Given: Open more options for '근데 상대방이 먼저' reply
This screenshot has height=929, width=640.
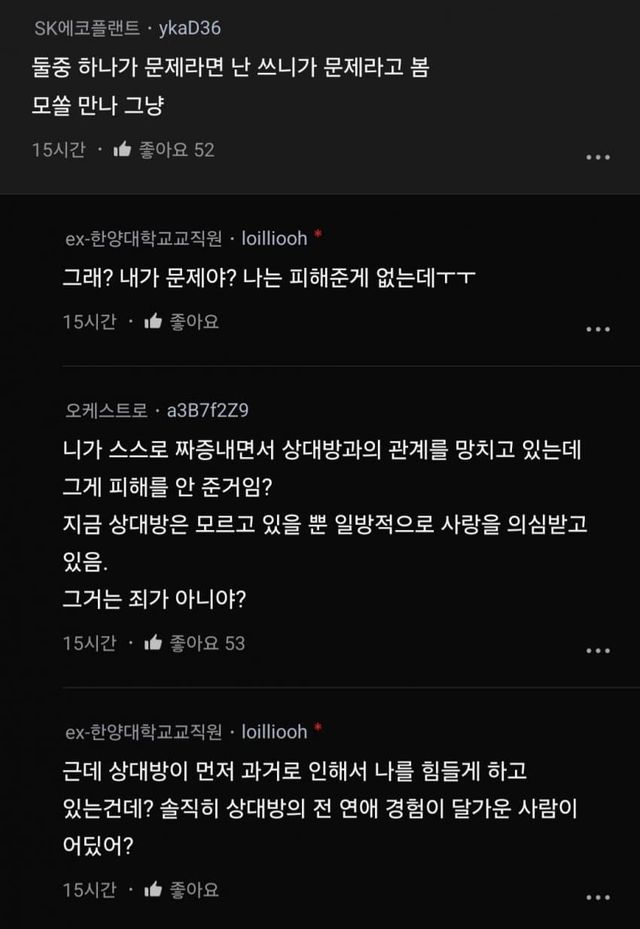Looking at the screenshot, I should click(x=597, y=896).
